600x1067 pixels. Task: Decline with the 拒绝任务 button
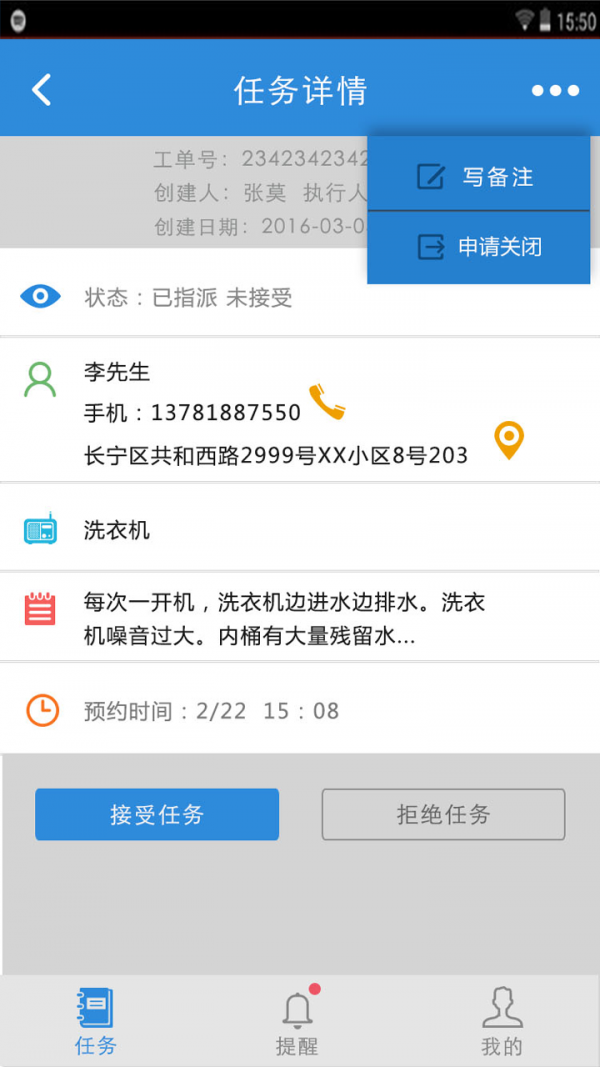(x=443, y=814)
